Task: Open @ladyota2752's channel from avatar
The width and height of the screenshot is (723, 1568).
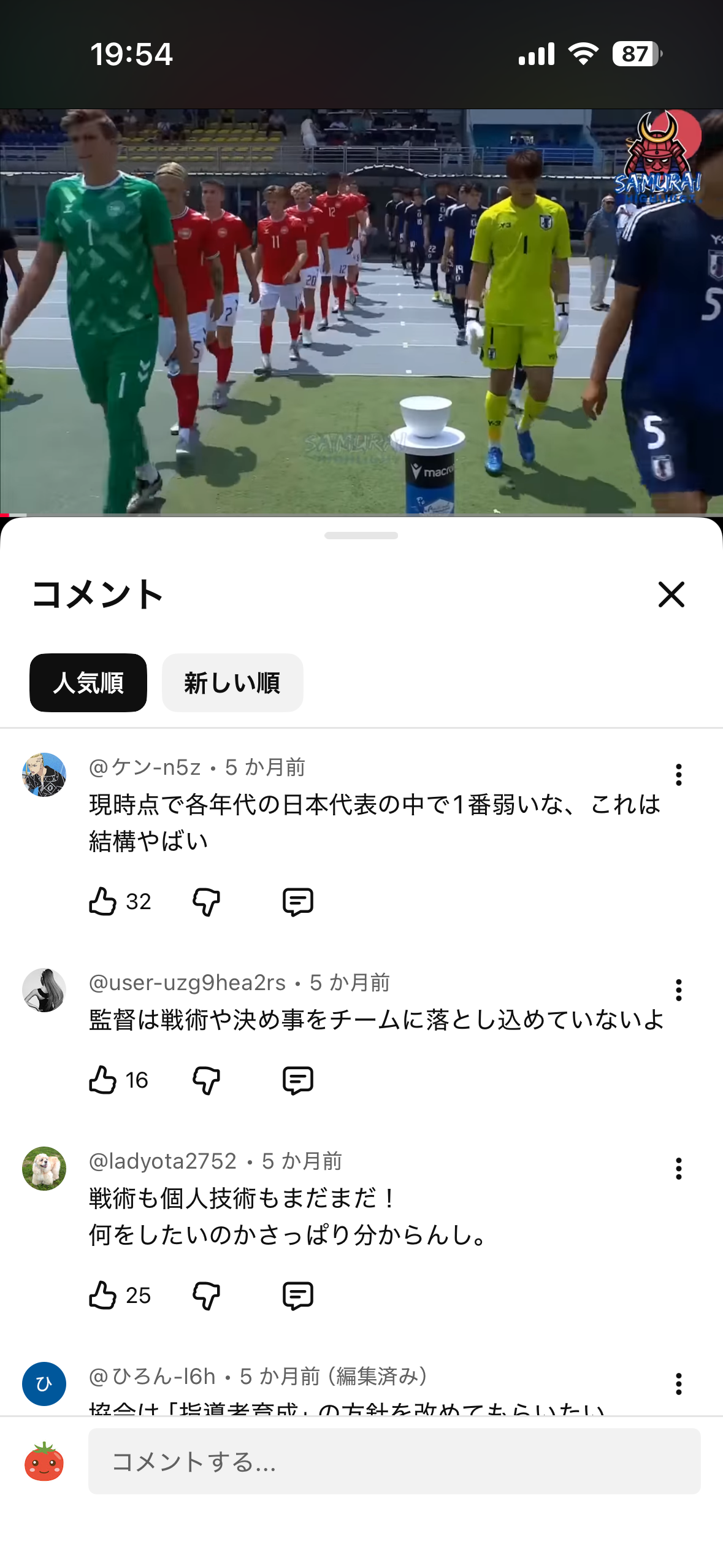Action: [x=44, y=1169]
